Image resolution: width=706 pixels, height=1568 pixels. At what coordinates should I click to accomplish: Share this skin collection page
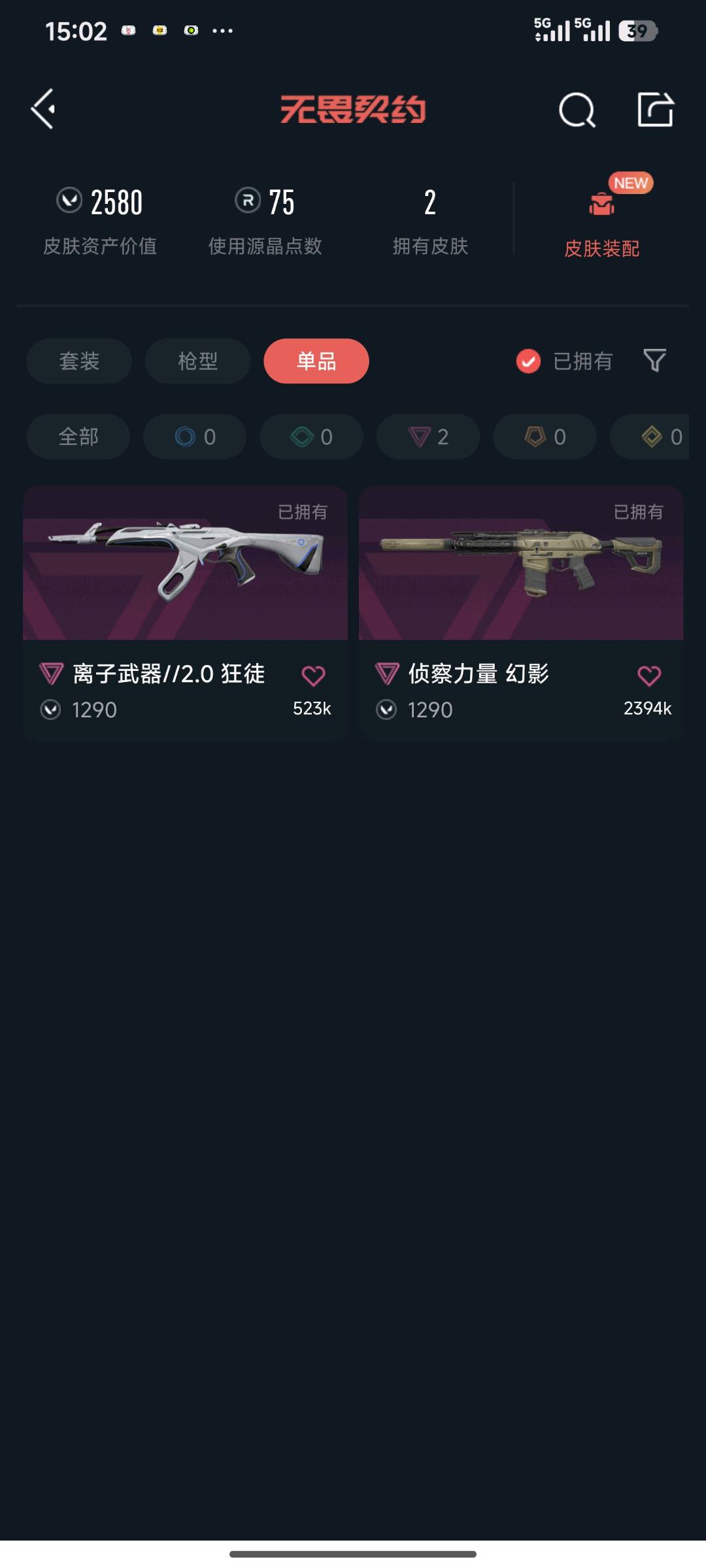point(655,110)
